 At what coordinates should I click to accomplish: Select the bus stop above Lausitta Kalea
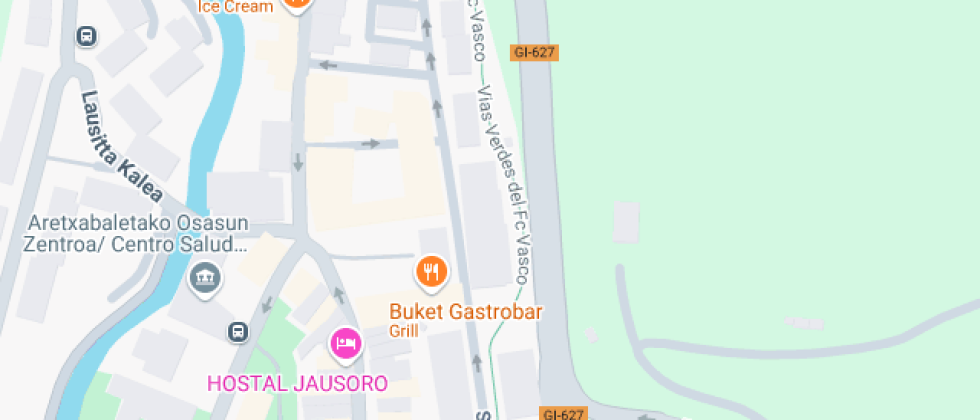[x=86, y=37]
